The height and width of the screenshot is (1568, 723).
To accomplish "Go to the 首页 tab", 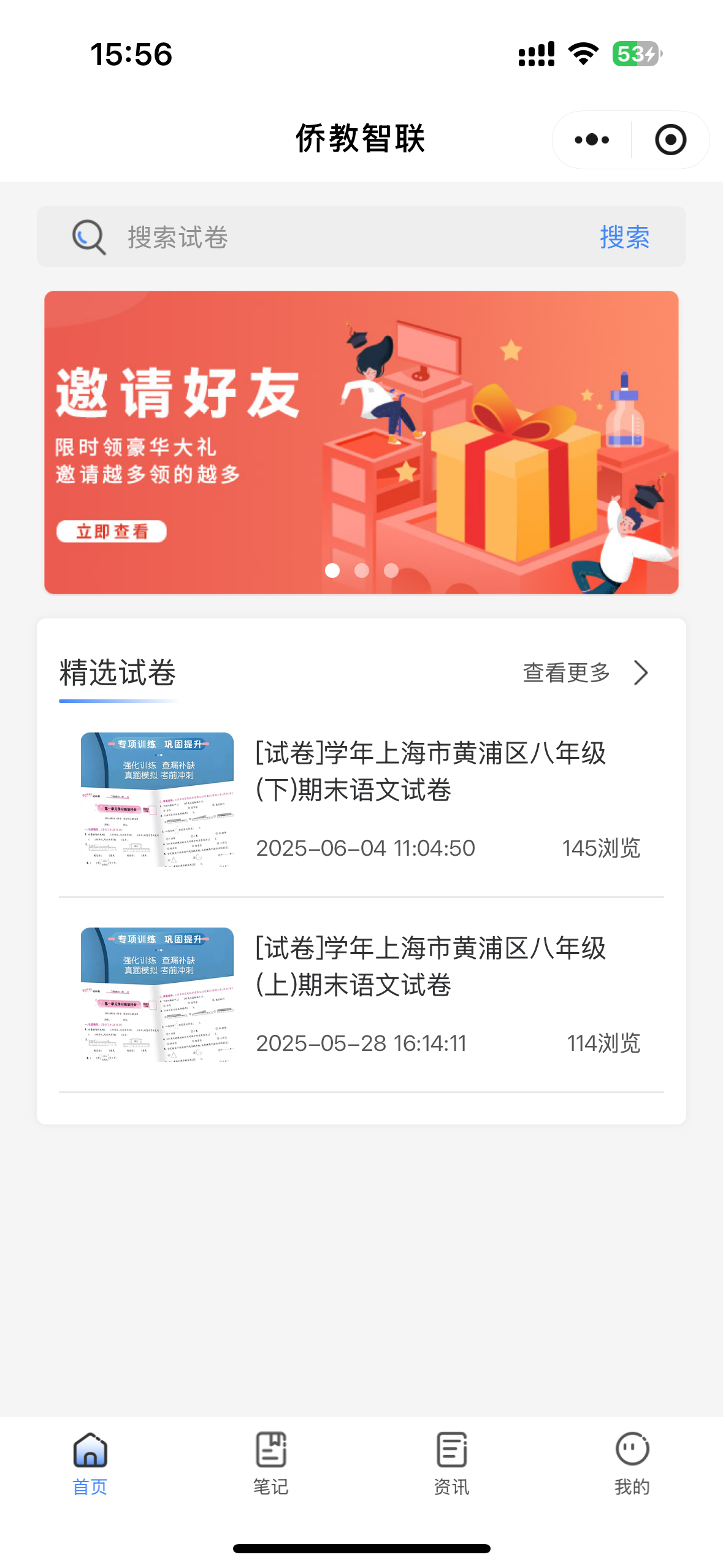I will click(90, 1464).
